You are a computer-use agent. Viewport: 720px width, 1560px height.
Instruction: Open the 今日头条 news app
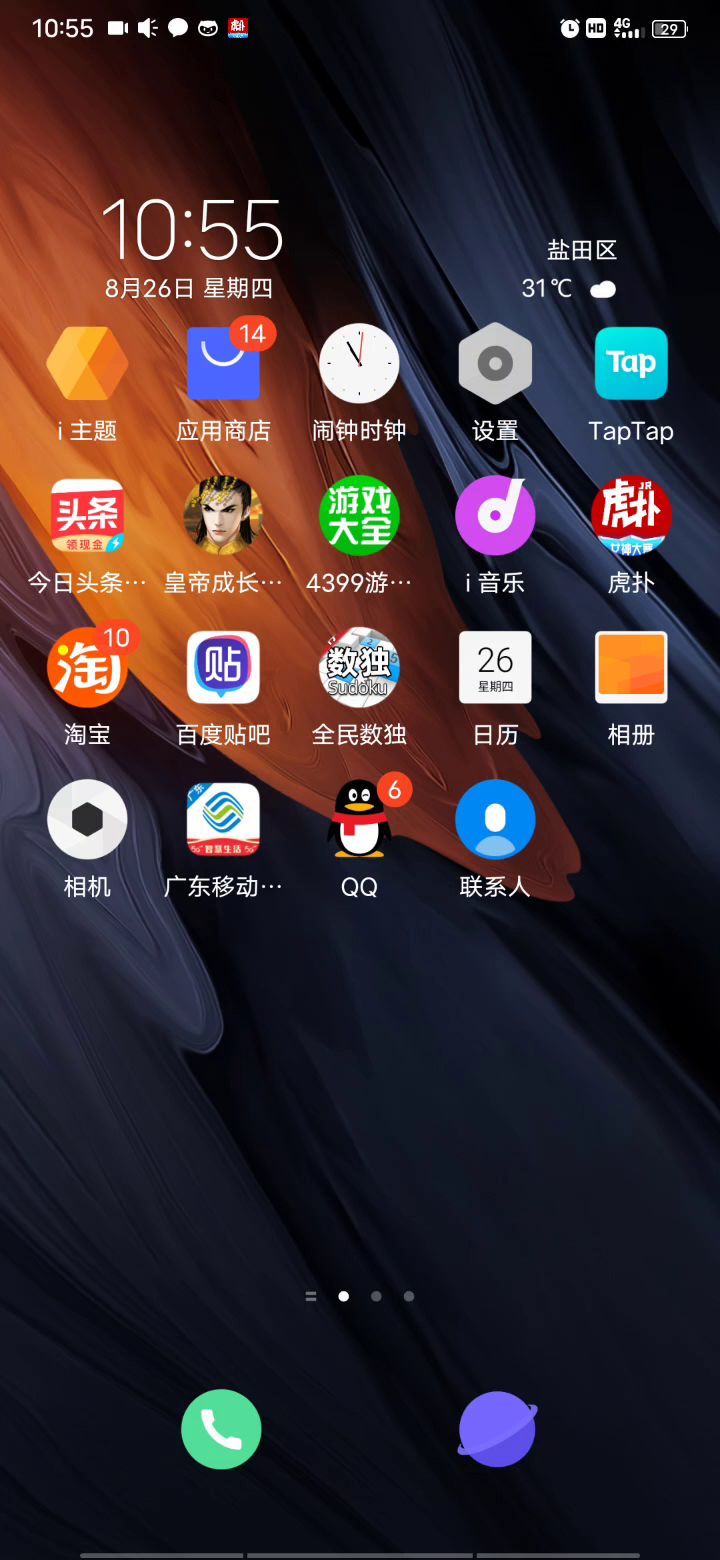click(x=87, y=516)
